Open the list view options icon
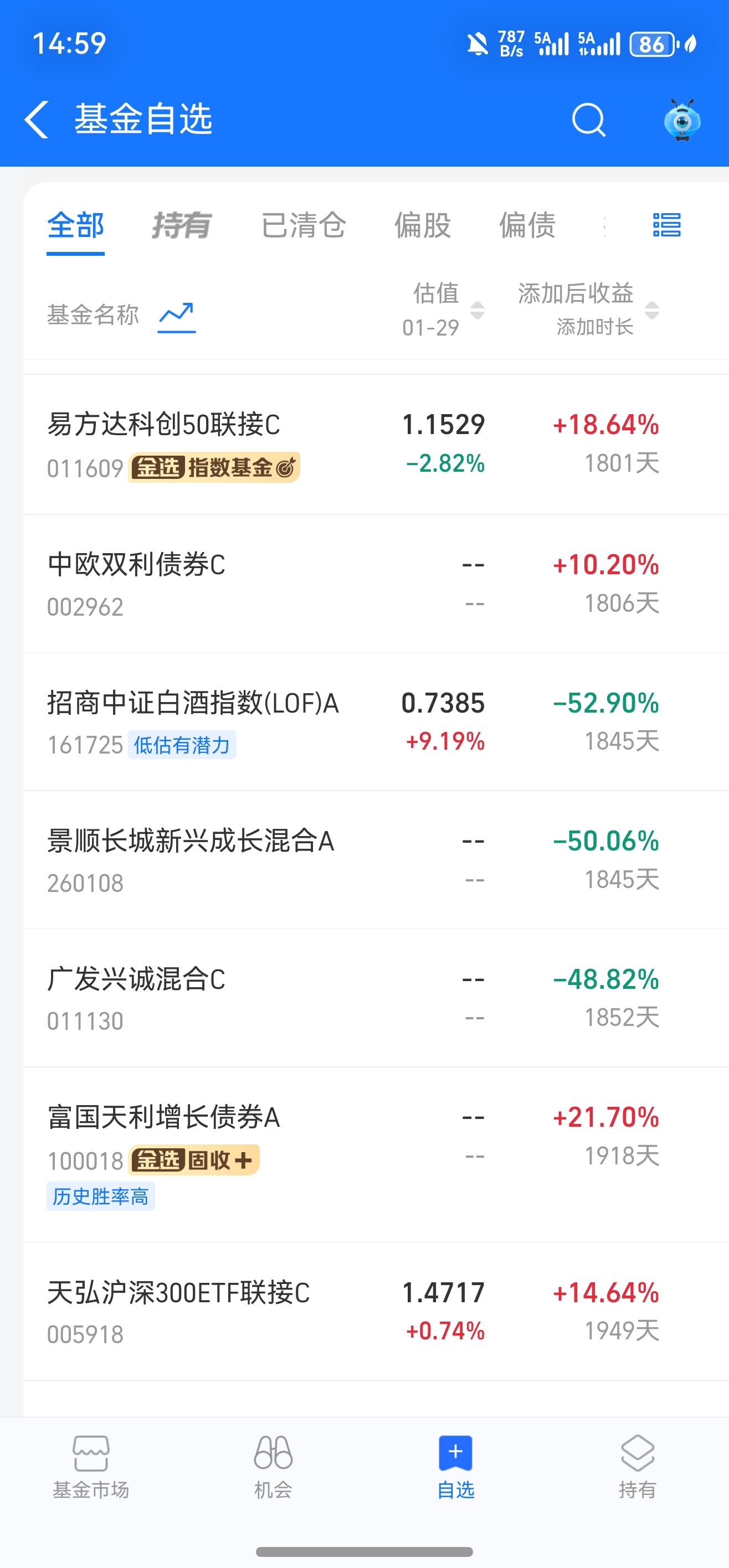Image resolution: width=729 pixels, height=1568 pixels. [x=666, y=225]
